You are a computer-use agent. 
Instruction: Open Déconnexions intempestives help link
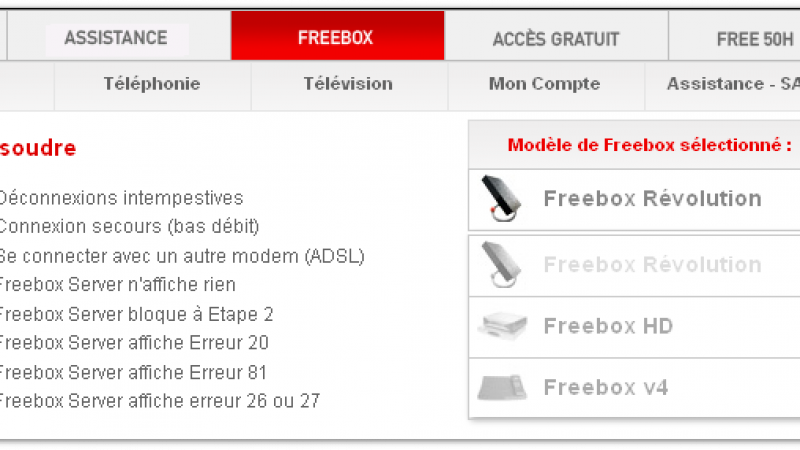(x=120, y=198)
